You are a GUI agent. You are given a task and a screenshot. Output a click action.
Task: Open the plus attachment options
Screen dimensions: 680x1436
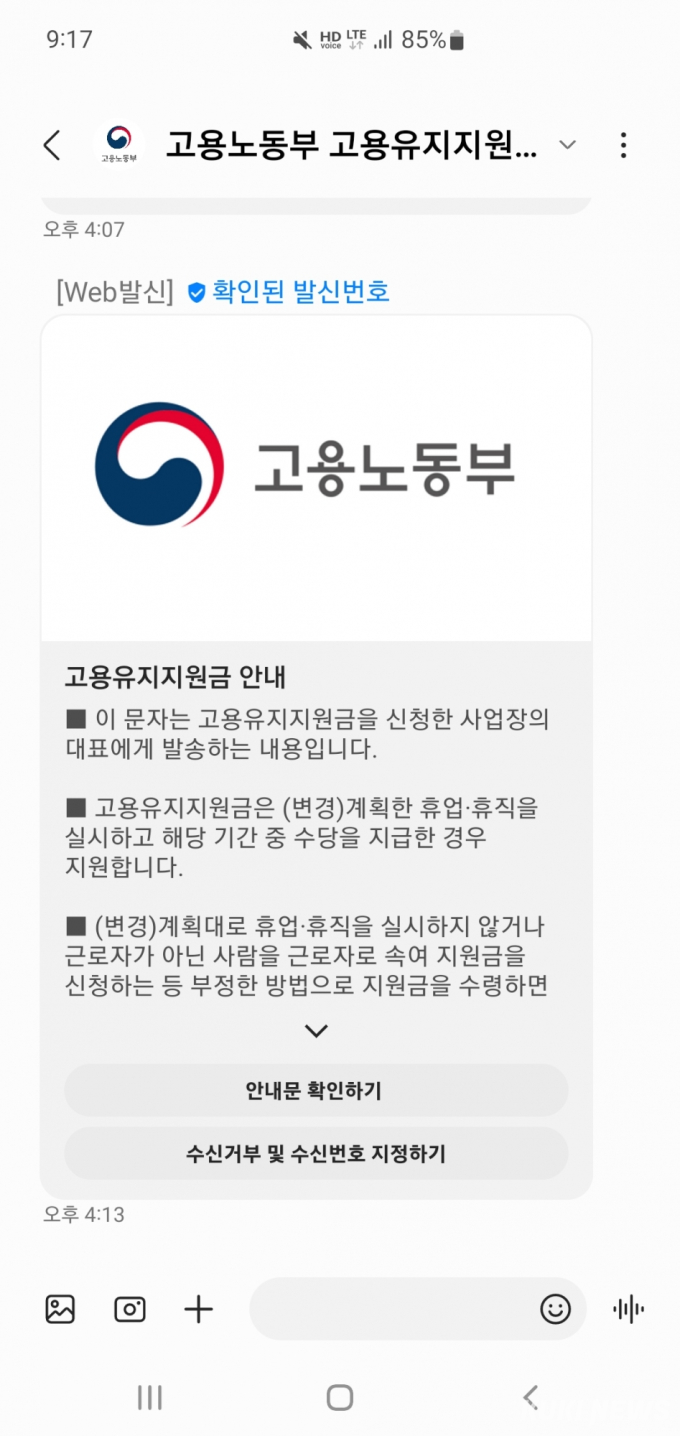pos(199,1309)
